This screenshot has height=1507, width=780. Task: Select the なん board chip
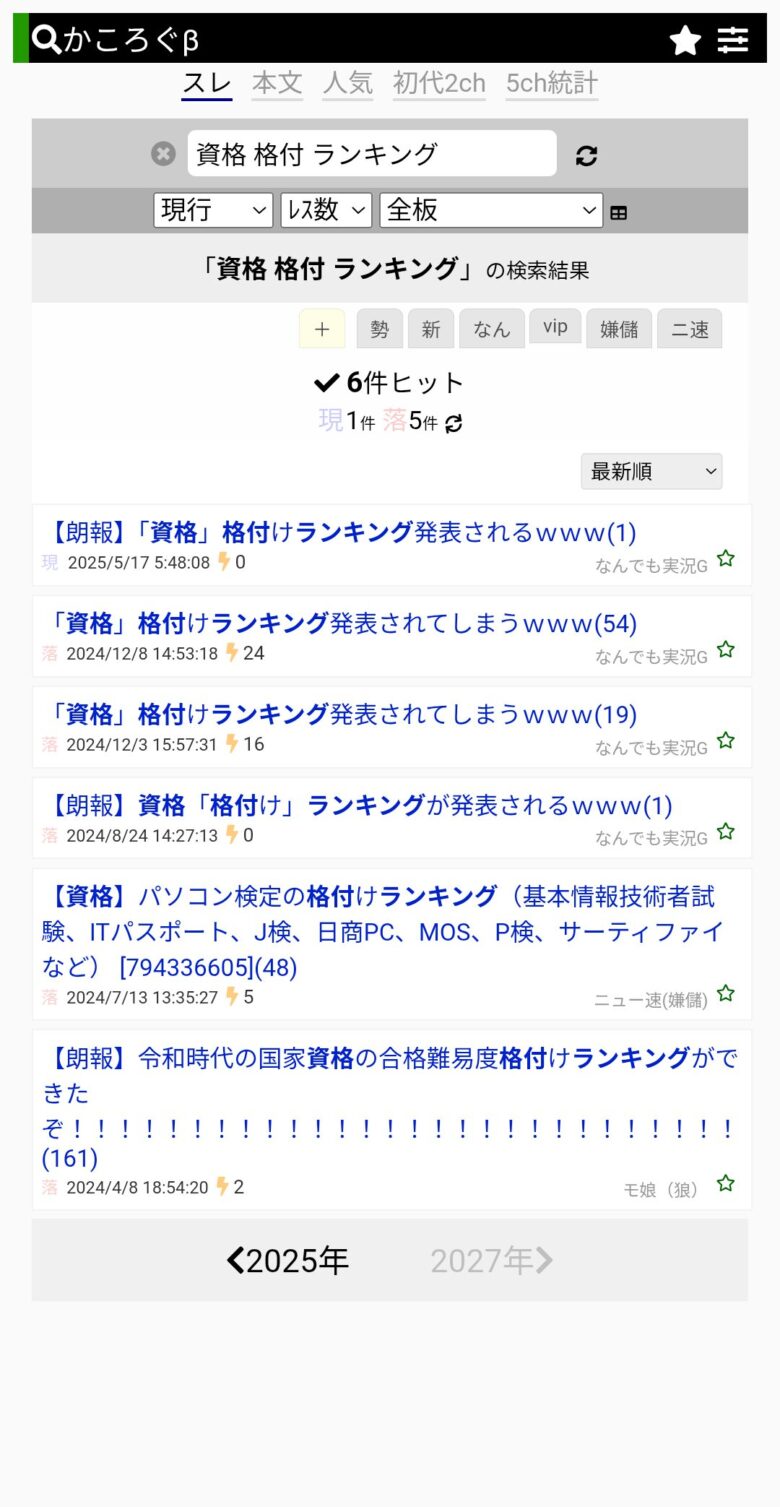coord(491,329)
